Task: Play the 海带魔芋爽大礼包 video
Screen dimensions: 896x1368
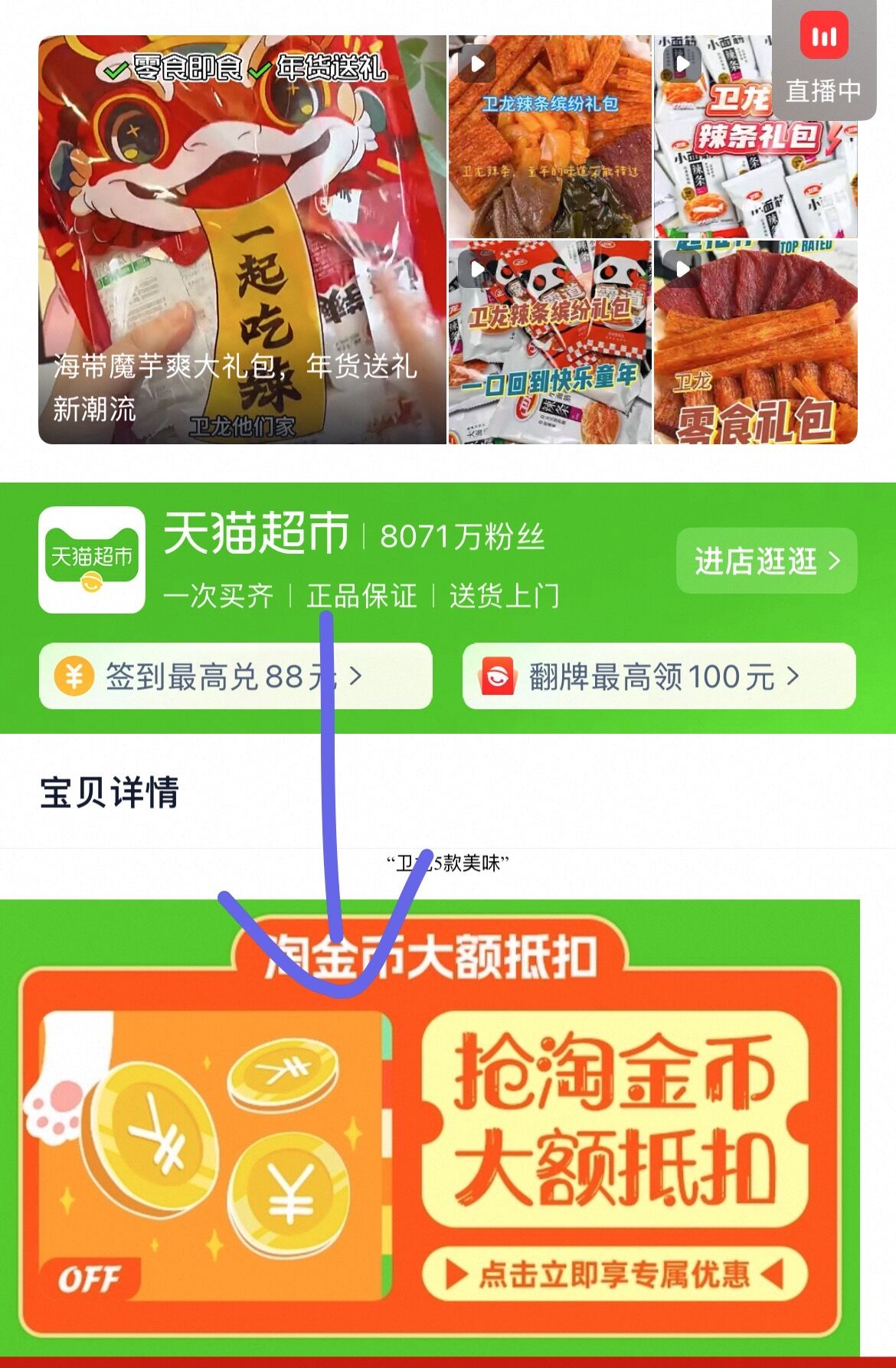Action: click(242, 240)
